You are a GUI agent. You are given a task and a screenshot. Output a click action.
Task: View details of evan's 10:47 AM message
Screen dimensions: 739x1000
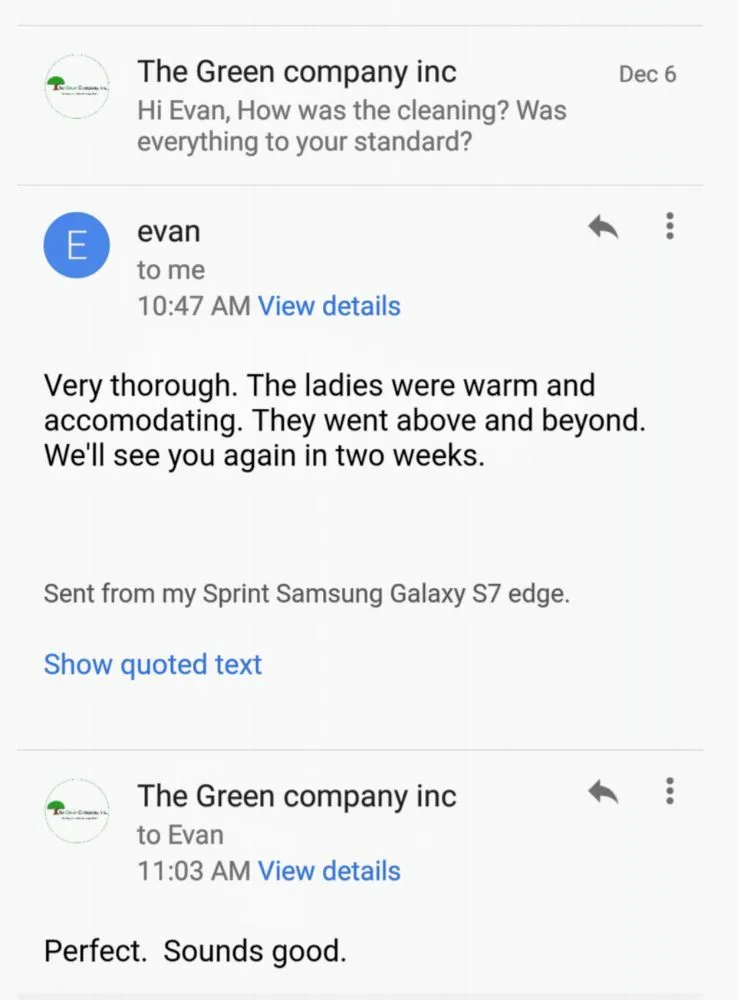point(329,306)
